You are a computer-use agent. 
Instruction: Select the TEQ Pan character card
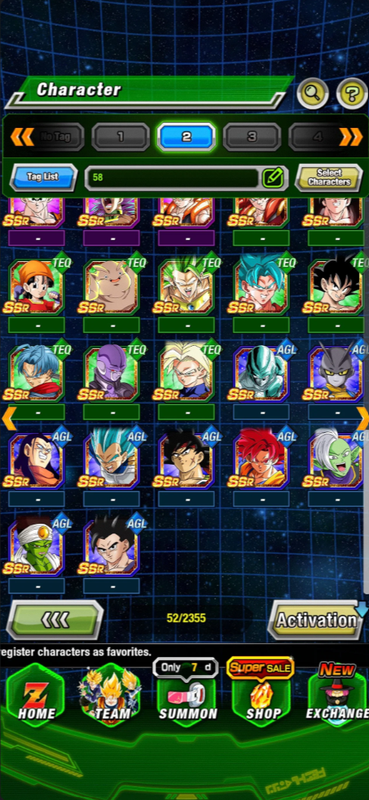(x=37, y=287)
